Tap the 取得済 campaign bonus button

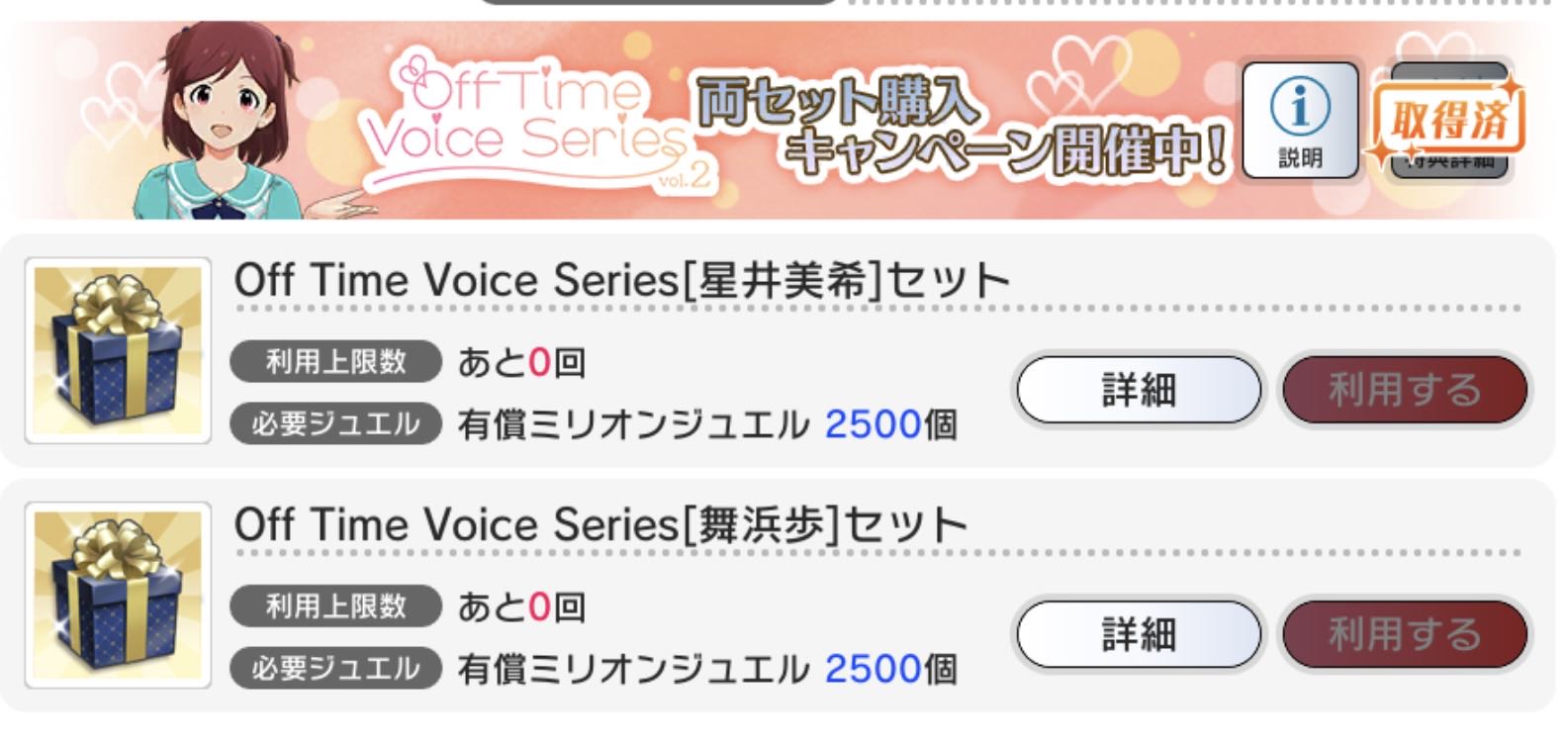pos(1449,123)
